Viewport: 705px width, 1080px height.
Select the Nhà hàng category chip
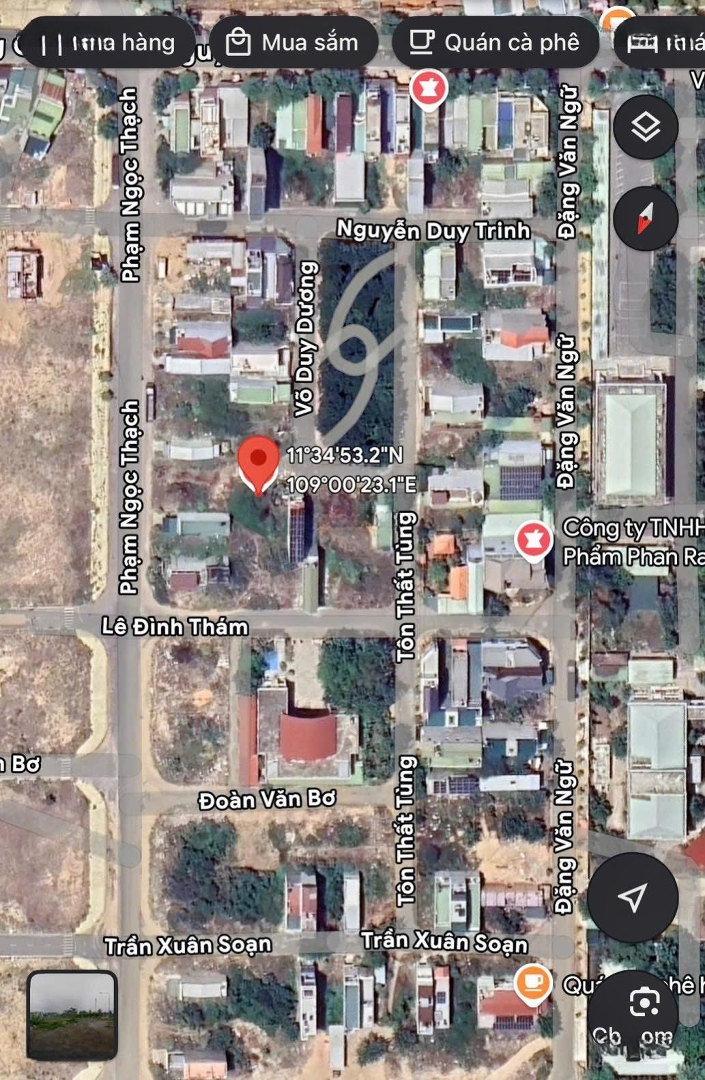point(108,43)
